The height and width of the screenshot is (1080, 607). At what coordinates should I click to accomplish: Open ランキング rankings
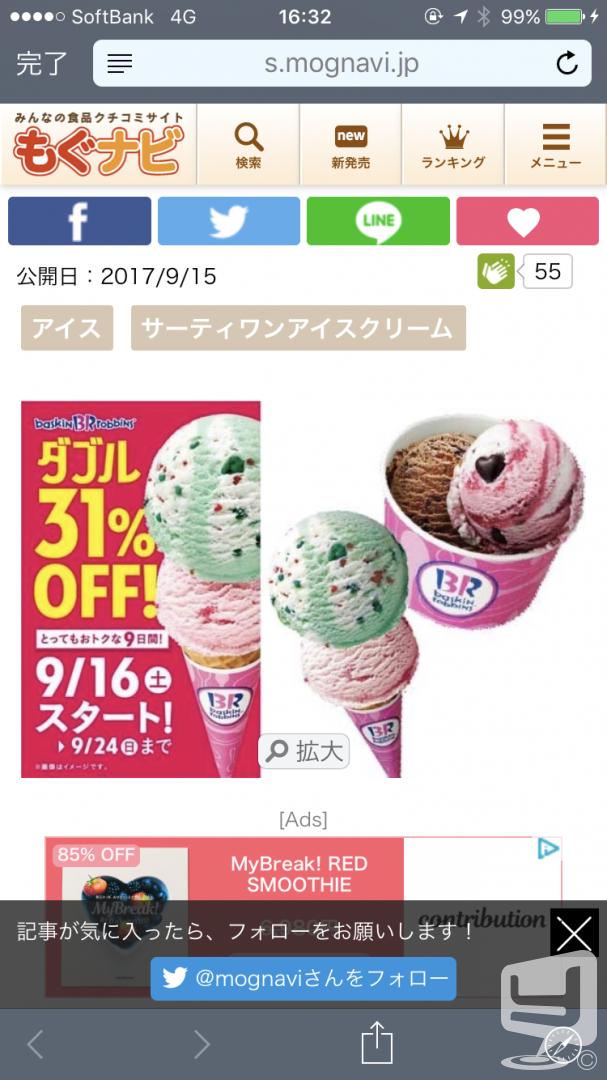(453, 145)
